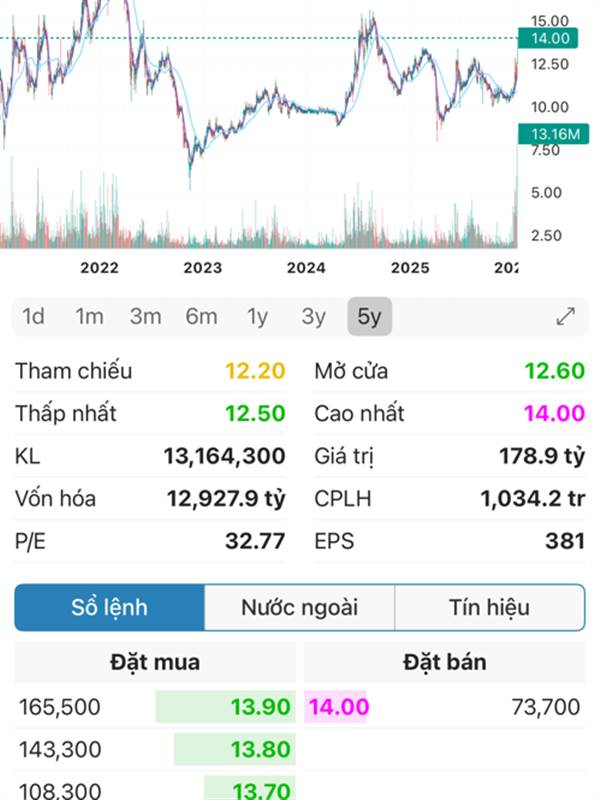600x800 pixels.
Task: Show the Tín hiệu tab
Action: [489, 607]
